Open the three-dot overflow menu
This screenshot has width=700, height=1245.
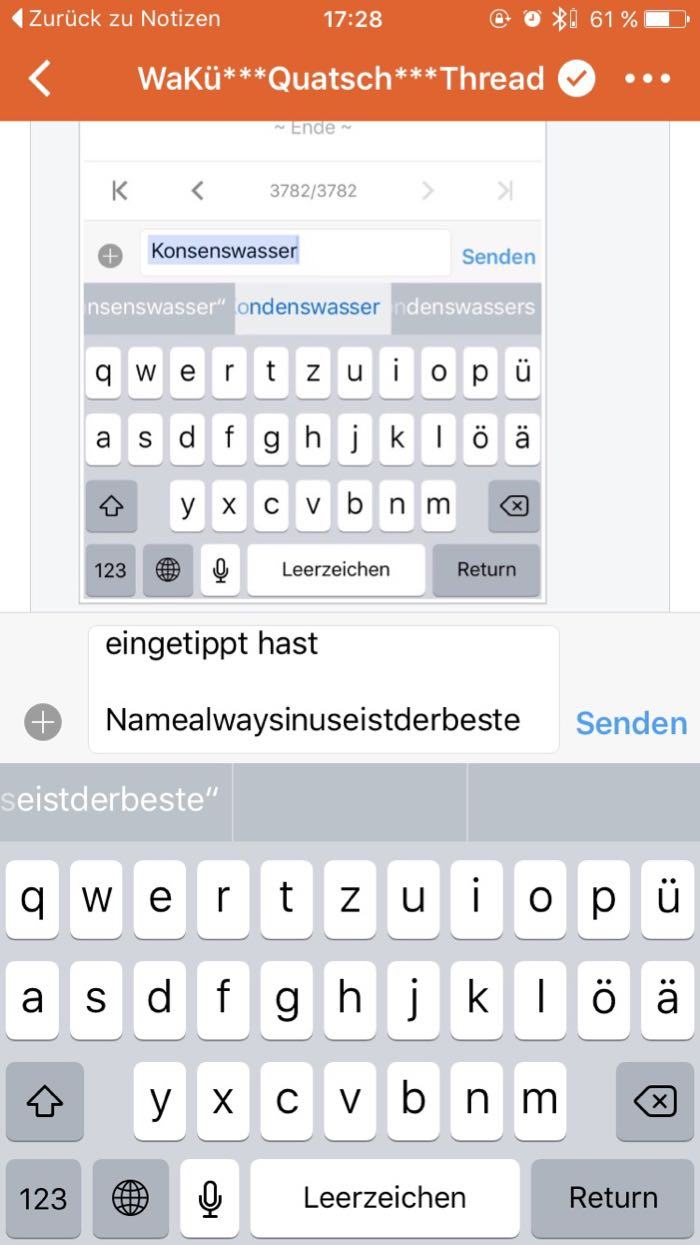click(648, 78)
